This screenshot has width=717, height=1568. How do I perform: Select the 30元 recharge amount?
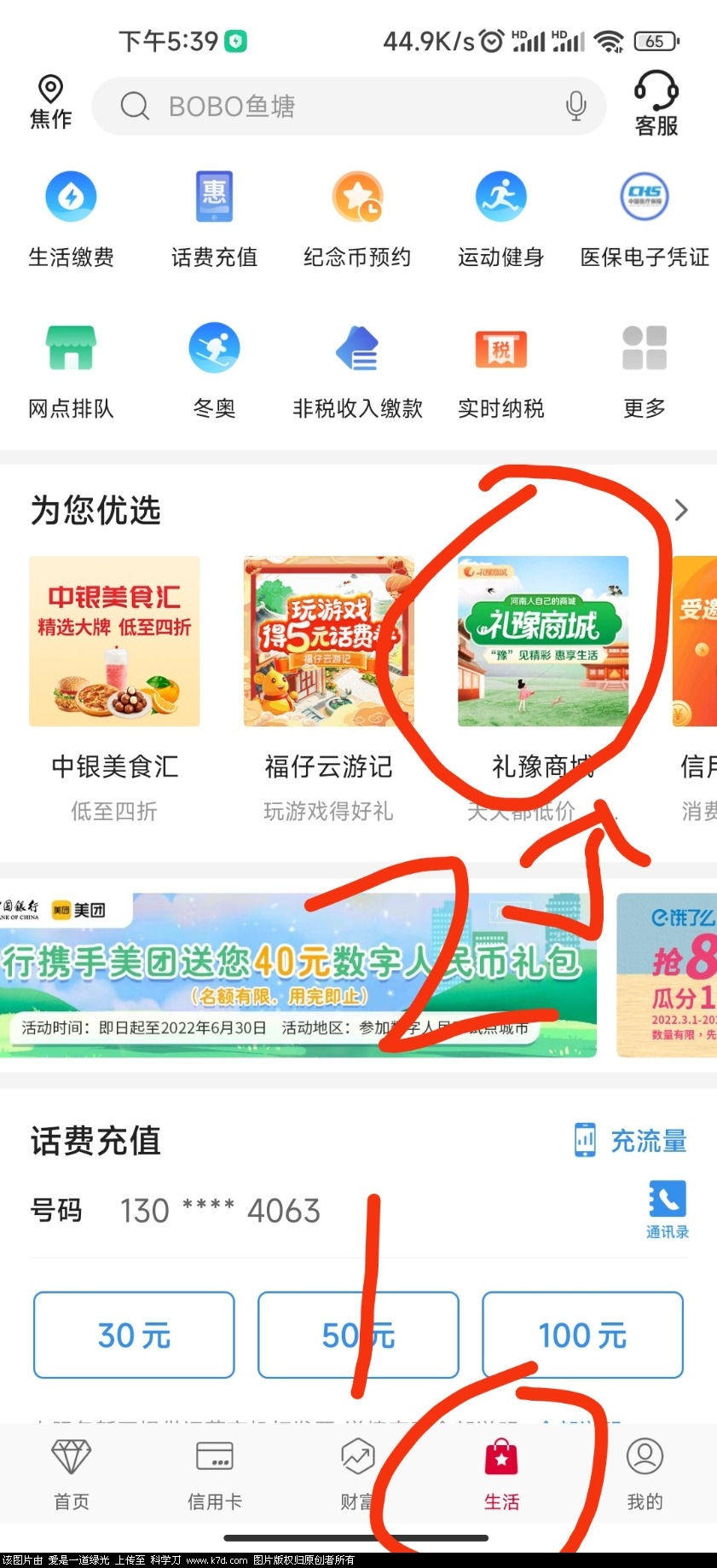pos(134,1334)
